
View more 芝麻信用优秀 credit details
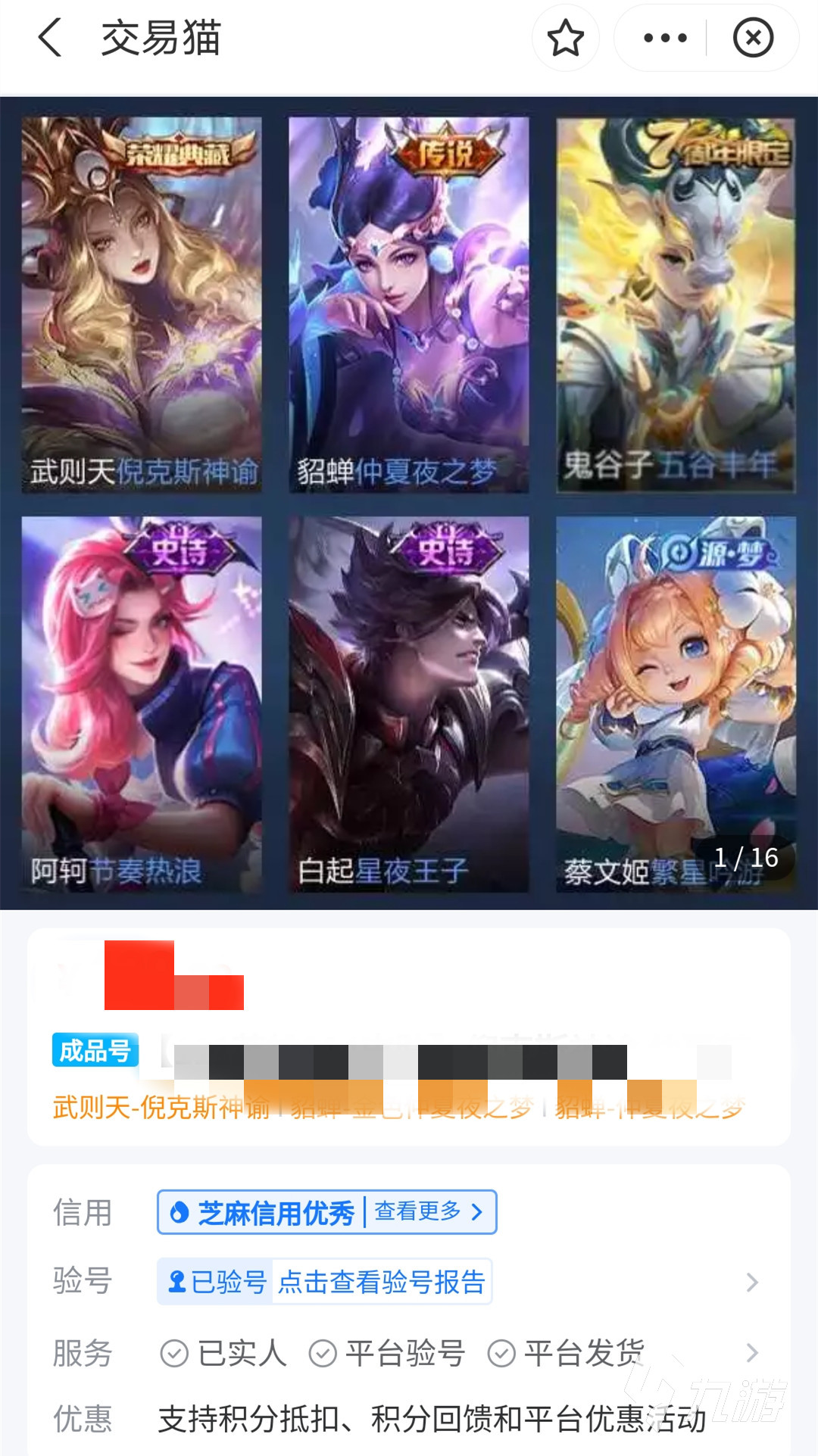428,1211
